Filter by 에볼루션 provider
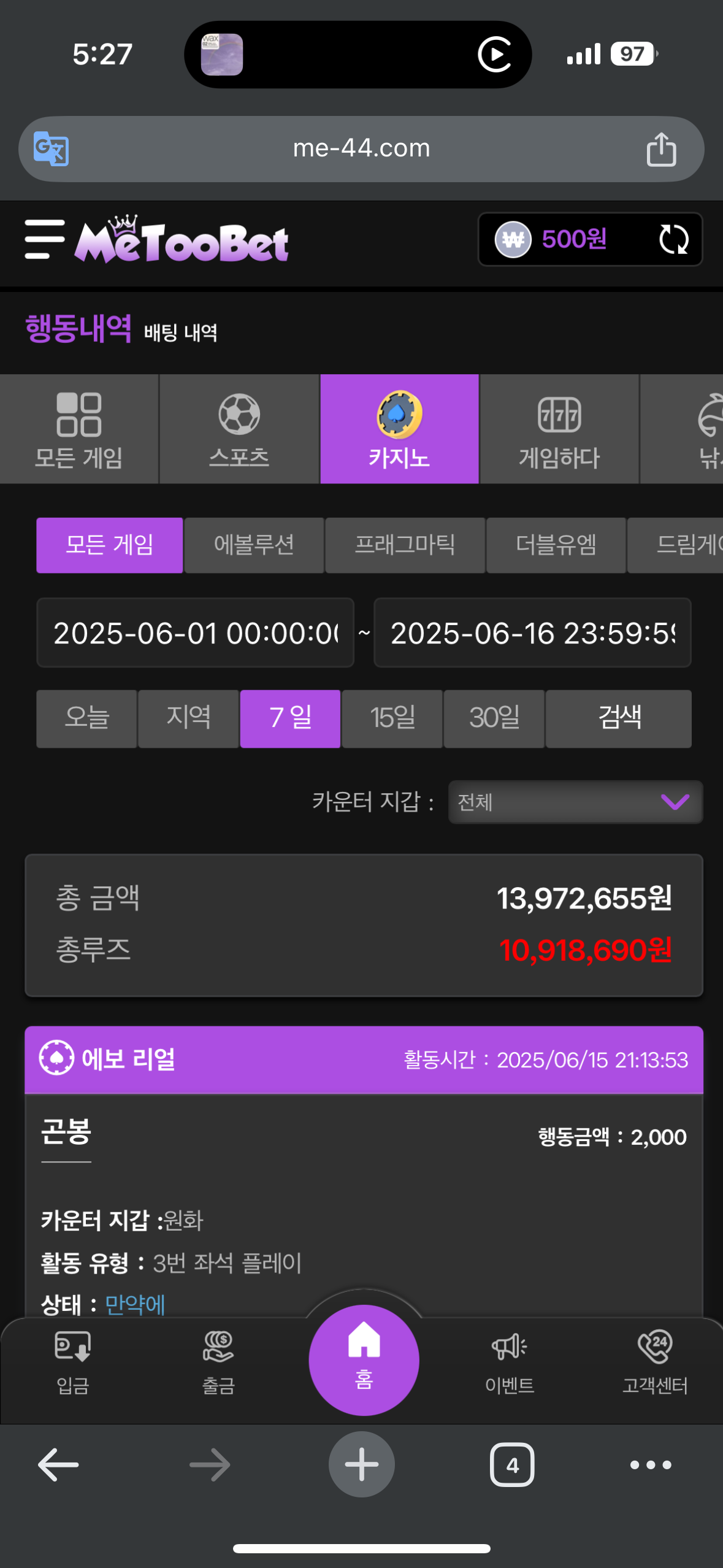The image size is (723, 1568). click(254, 545)
